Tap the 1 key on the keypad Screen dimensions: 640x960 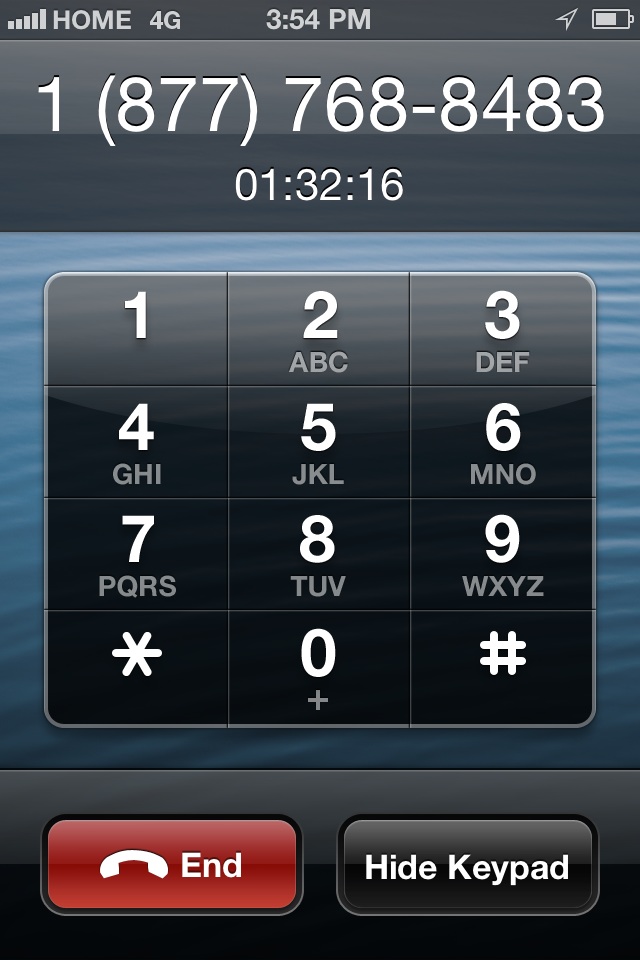(x=137, y=330)
